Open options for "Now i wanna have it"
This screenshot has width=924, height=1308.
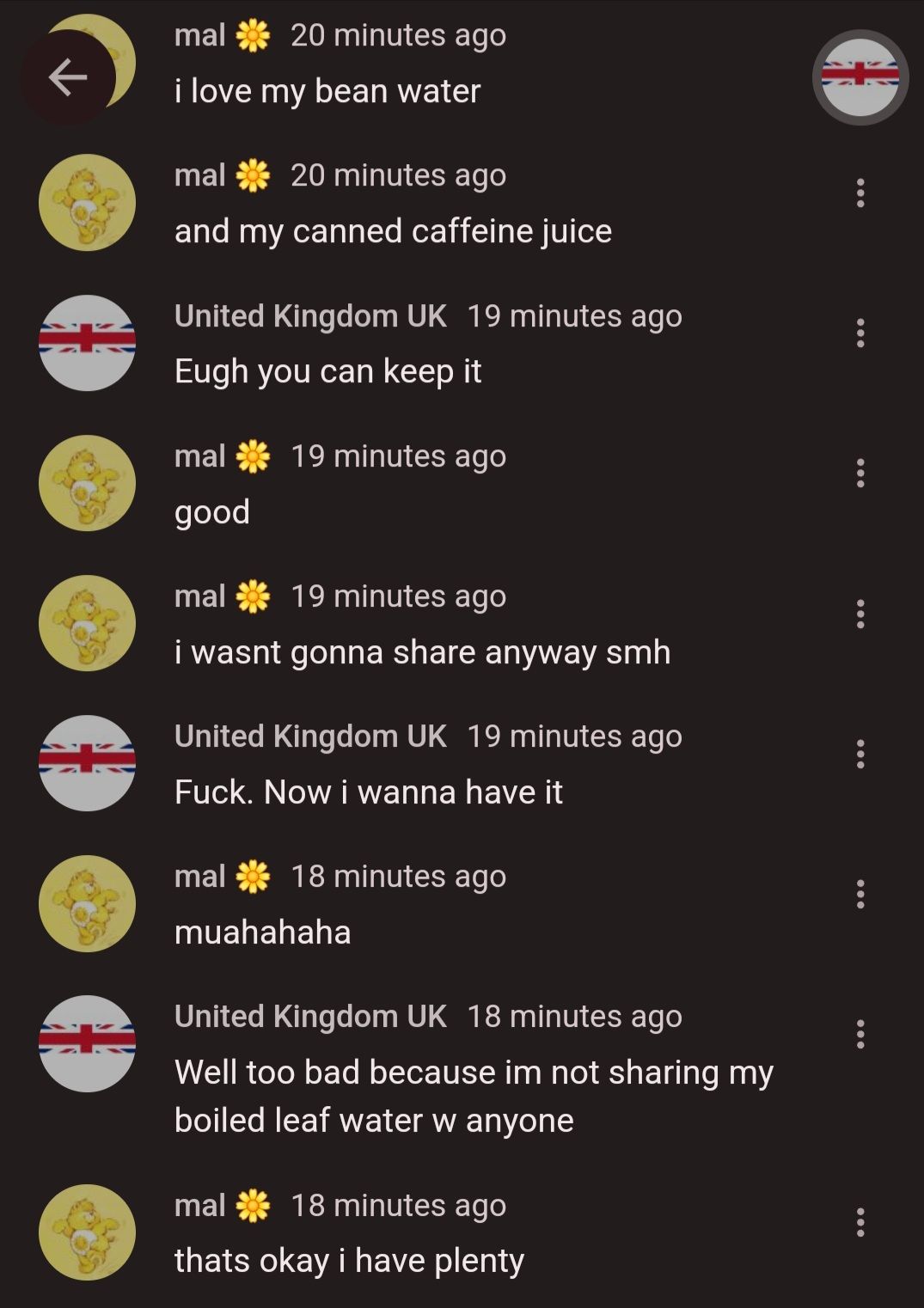pyautogui.click(x=860, y=754)
